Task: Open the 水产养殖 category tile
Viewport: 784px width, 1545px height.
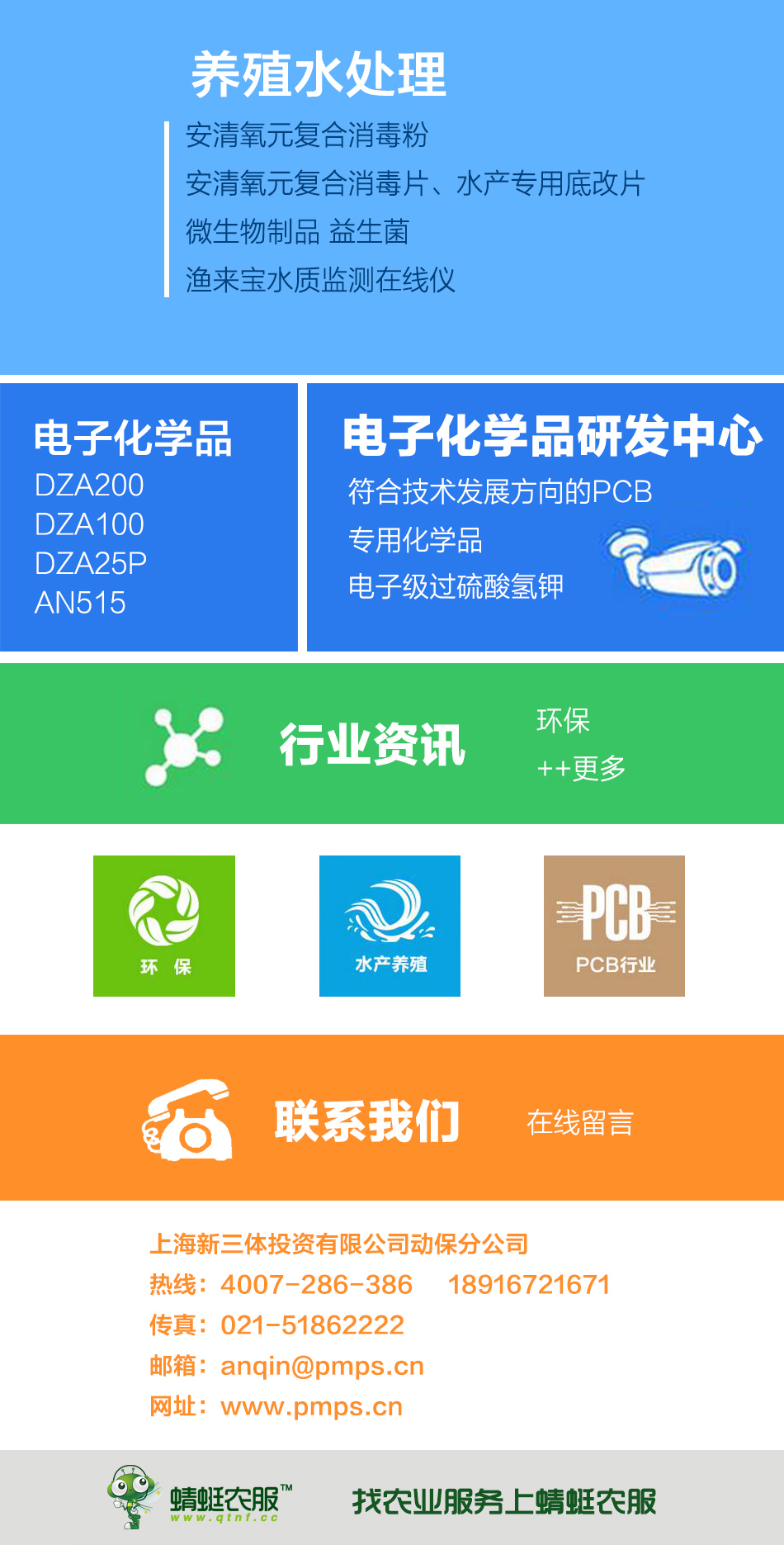Action: pos(390,926)
